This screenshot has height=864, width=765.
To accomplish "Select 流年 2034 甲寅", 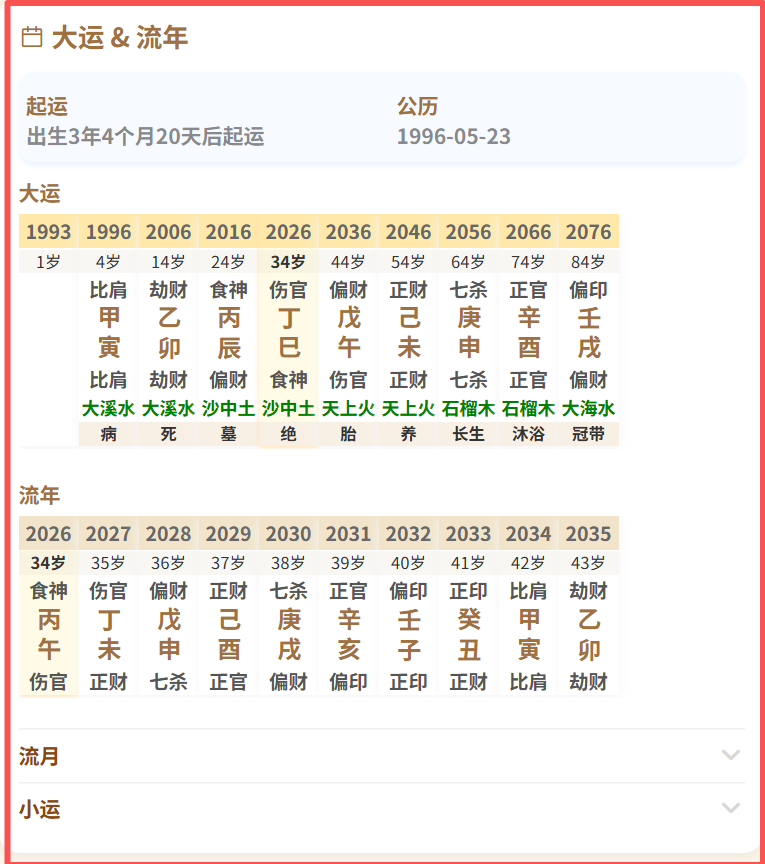I will [529, 634].
